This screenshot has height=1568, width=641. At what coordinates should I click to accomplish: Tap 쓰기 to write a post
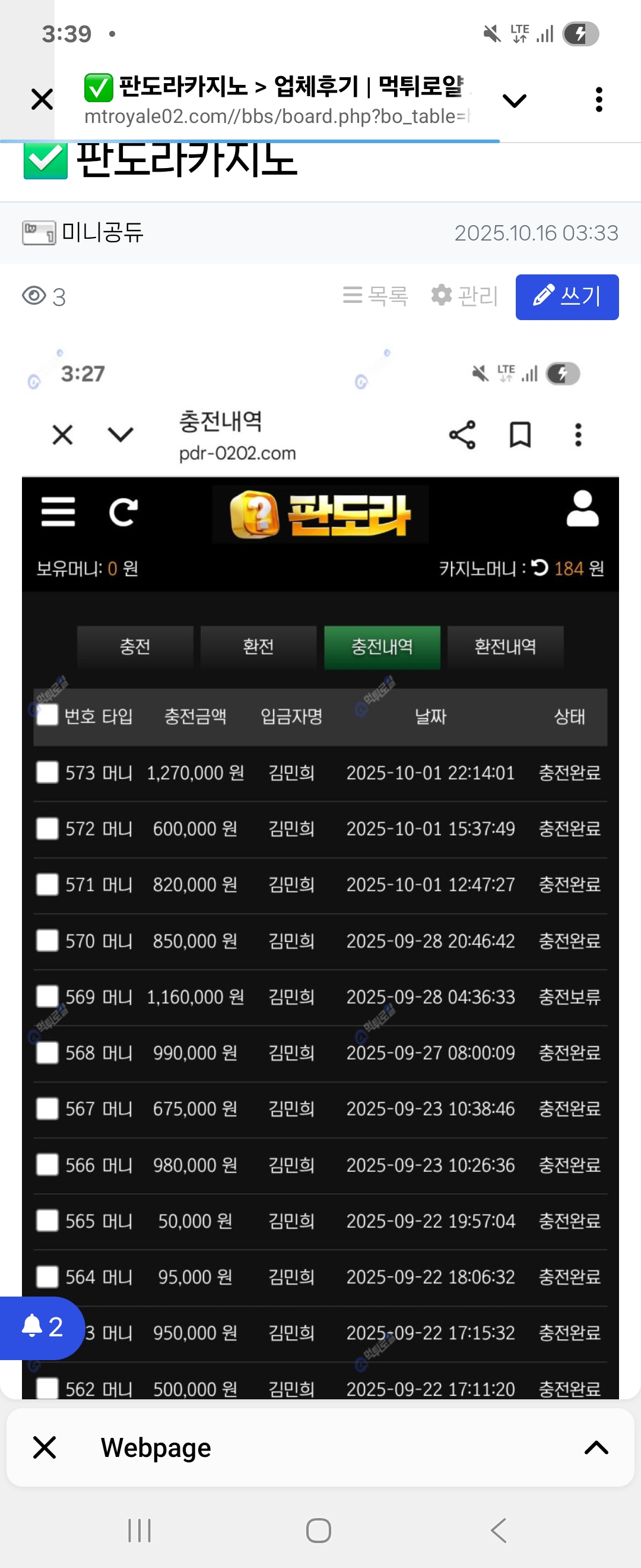click(x=566, y=297)
